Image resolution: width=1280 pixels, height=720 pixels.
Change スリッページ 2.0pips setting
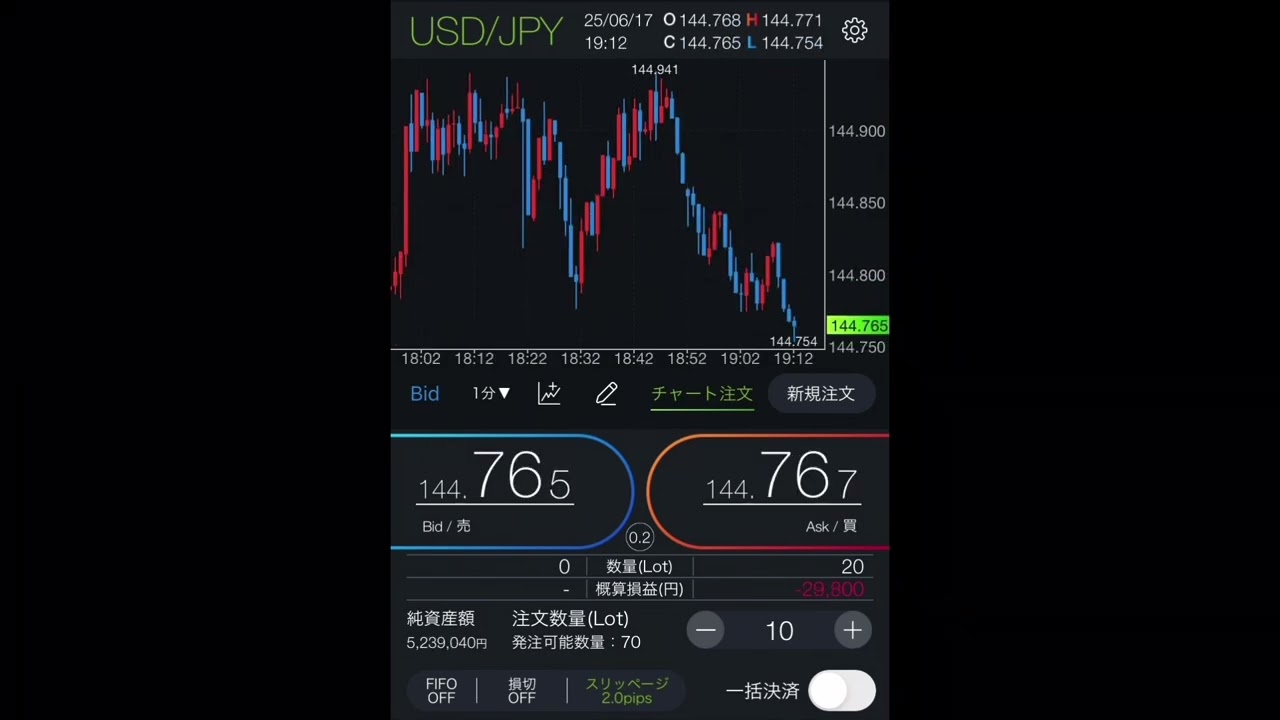pyautogui.click(x=626, y=691)
